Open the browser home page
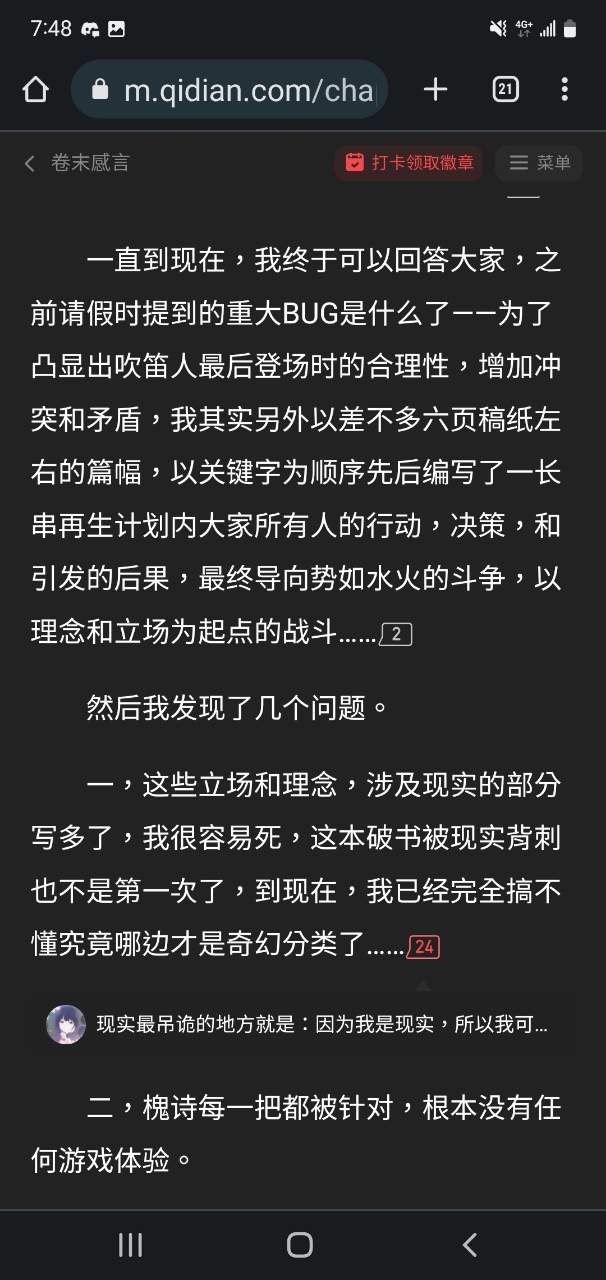The width and height of the screenshot is (606, 1280). click(35, 90)
